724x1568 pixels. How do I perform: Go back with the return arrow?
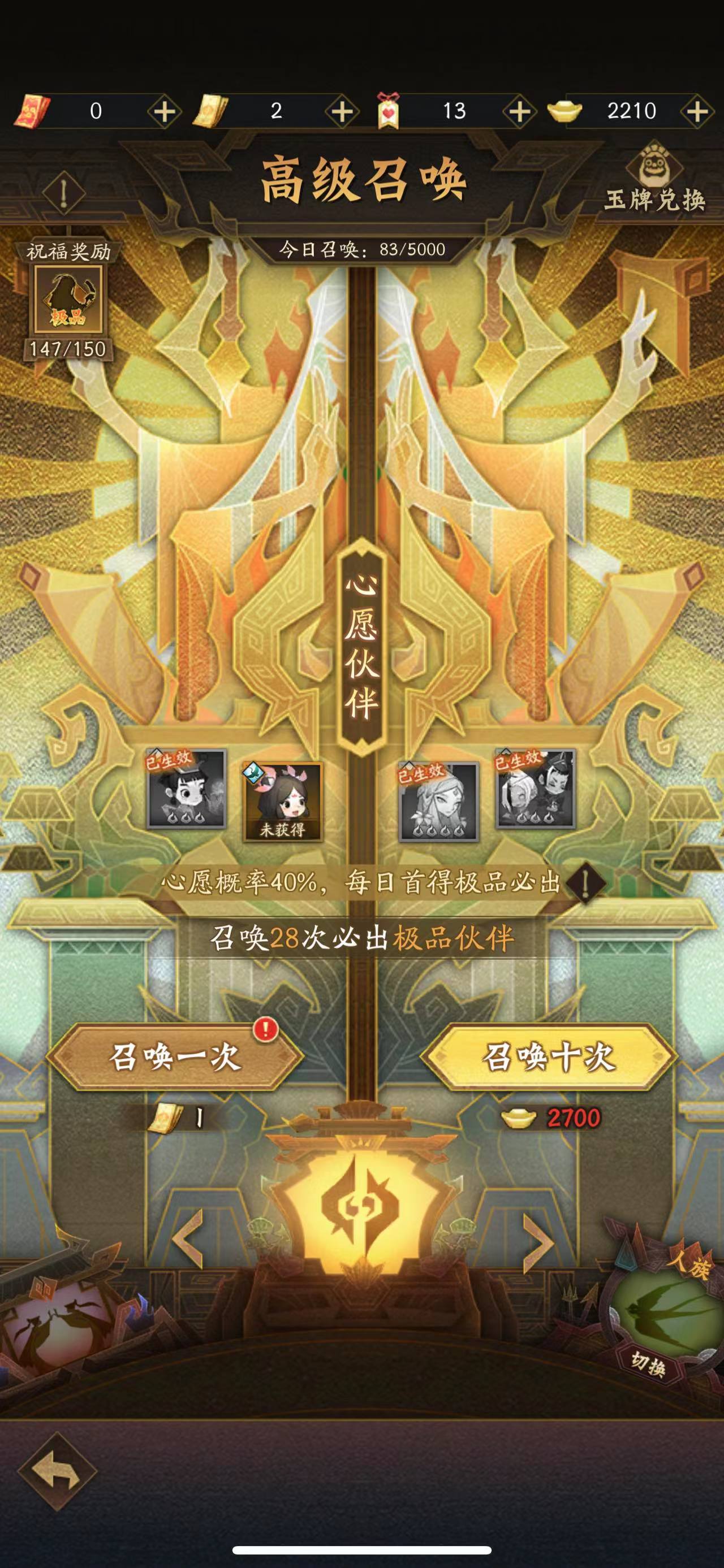pos(57,1472)
